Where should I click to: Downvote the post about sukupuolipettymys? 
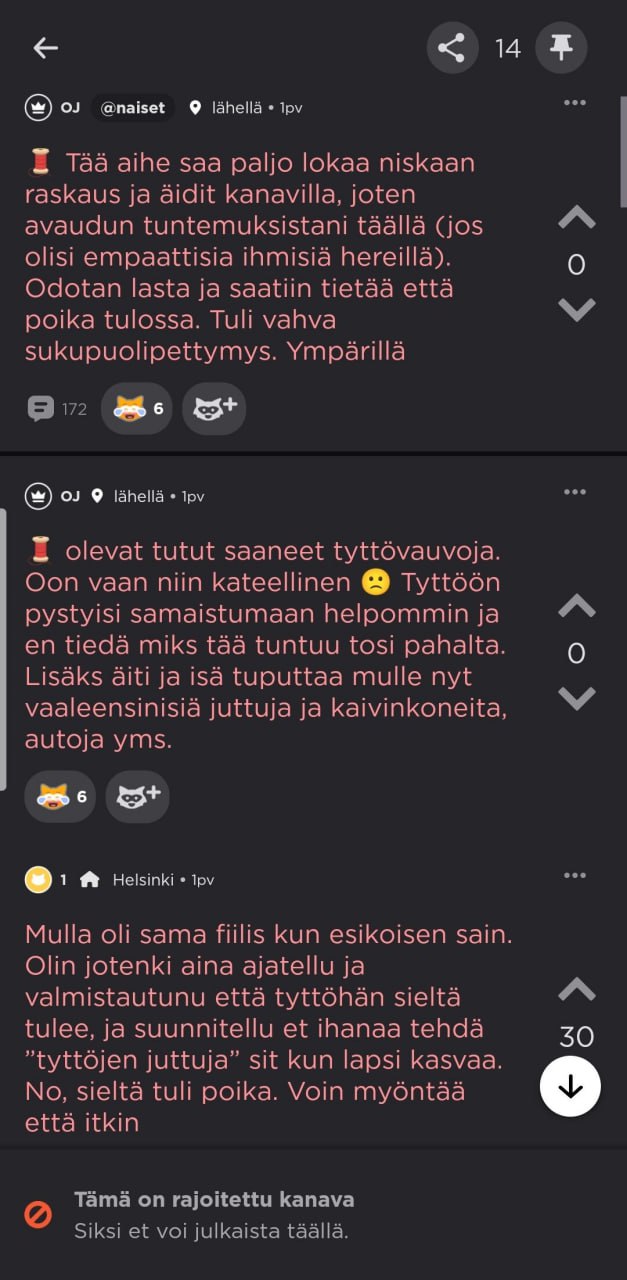pos(576,310)
